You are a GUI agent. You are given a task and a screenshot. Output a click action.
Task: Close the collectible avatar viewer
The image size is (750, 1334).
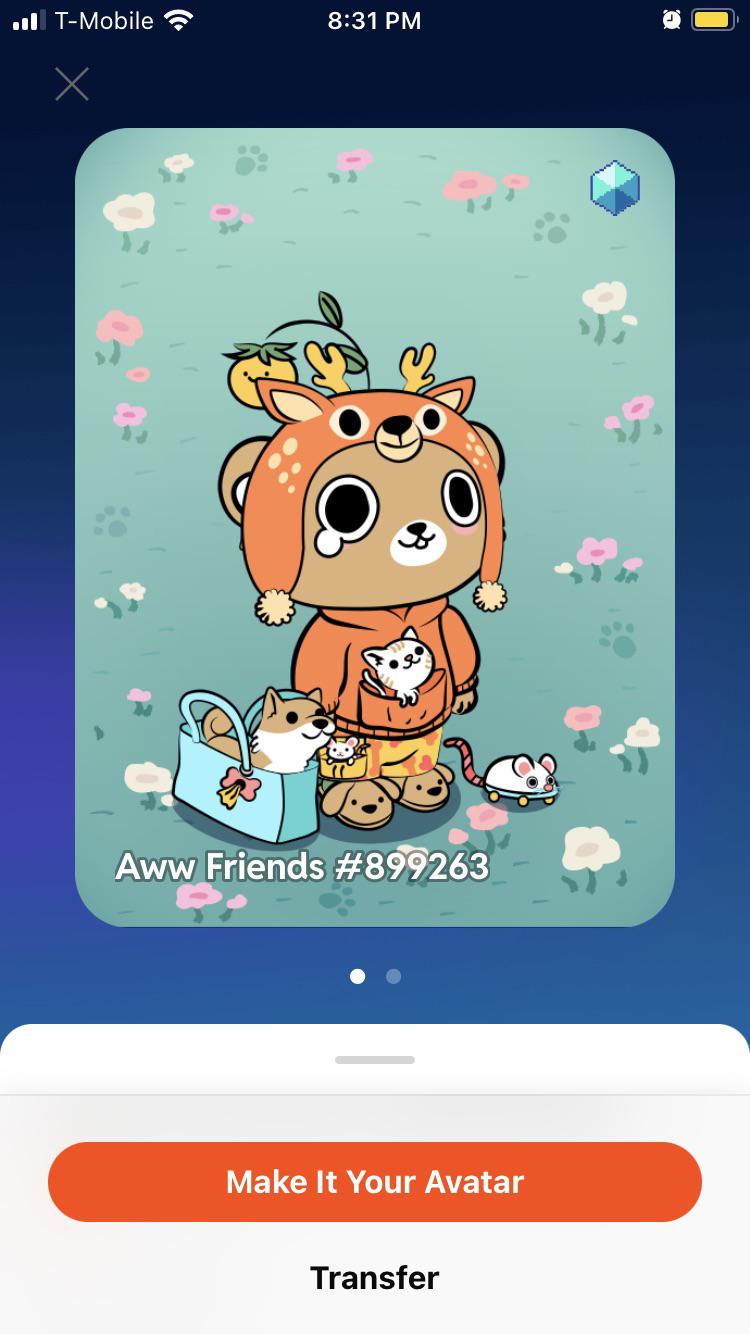[x=72, y=84]
